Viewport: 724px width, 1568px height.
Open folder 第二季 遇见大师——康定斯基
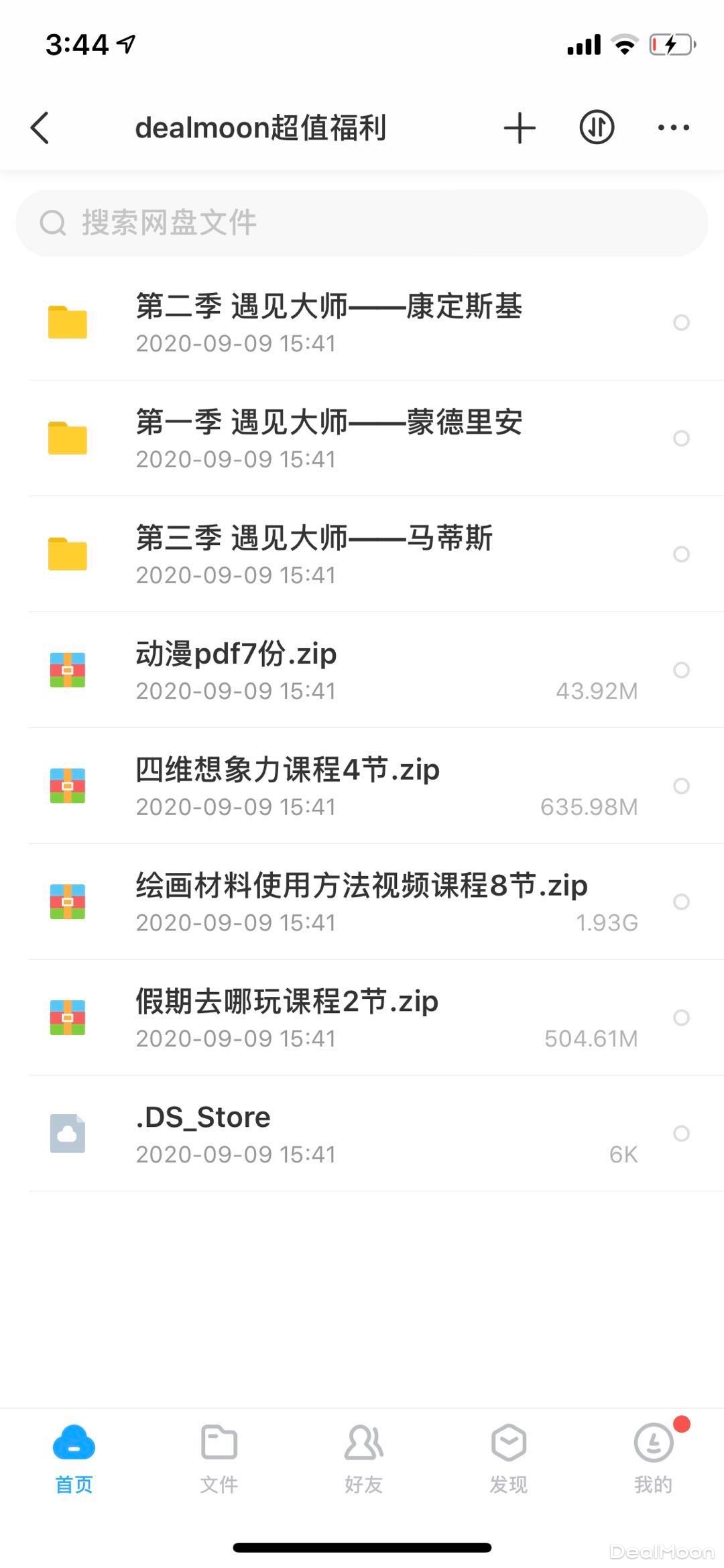tap(328, 323)
